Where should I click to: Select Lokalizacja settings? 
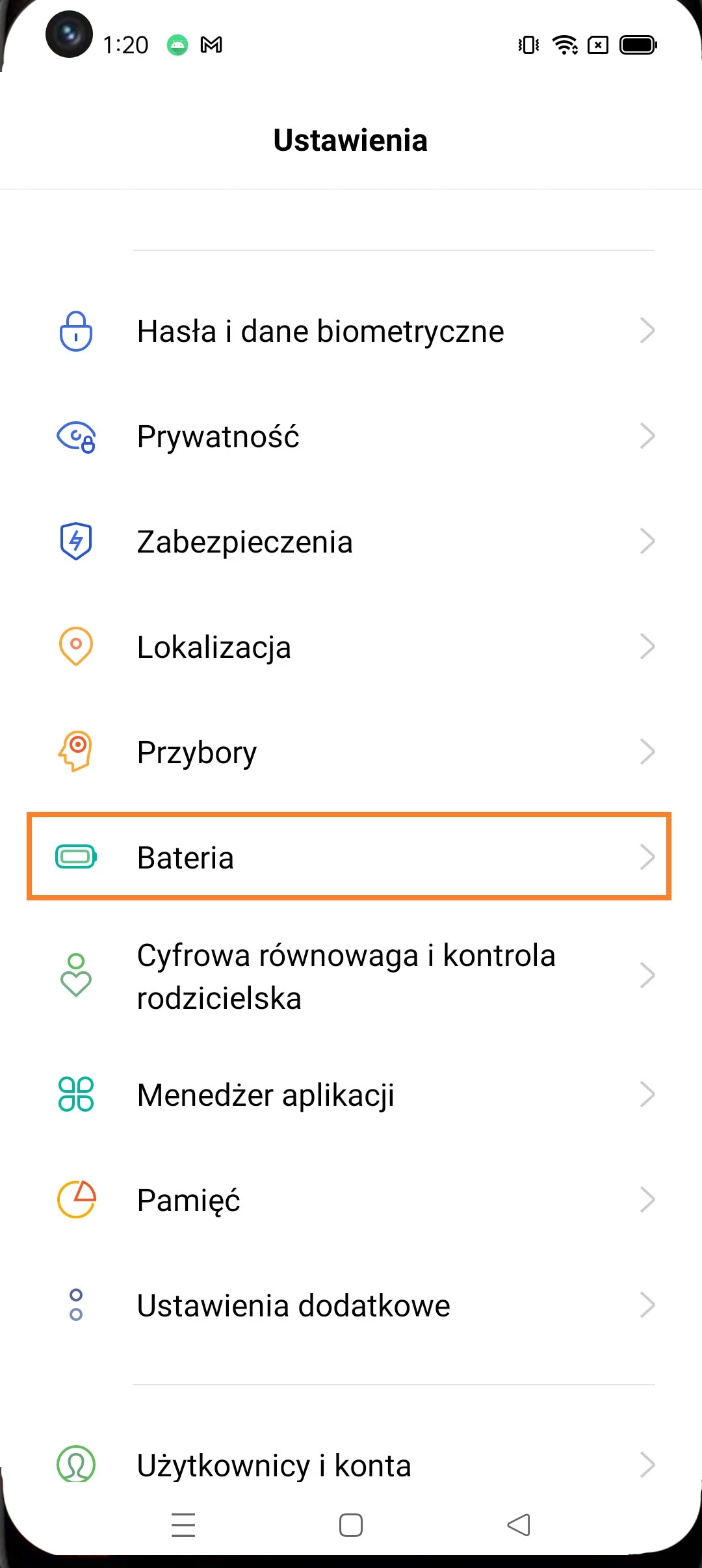pyautogui.click(x=351, y=647)
